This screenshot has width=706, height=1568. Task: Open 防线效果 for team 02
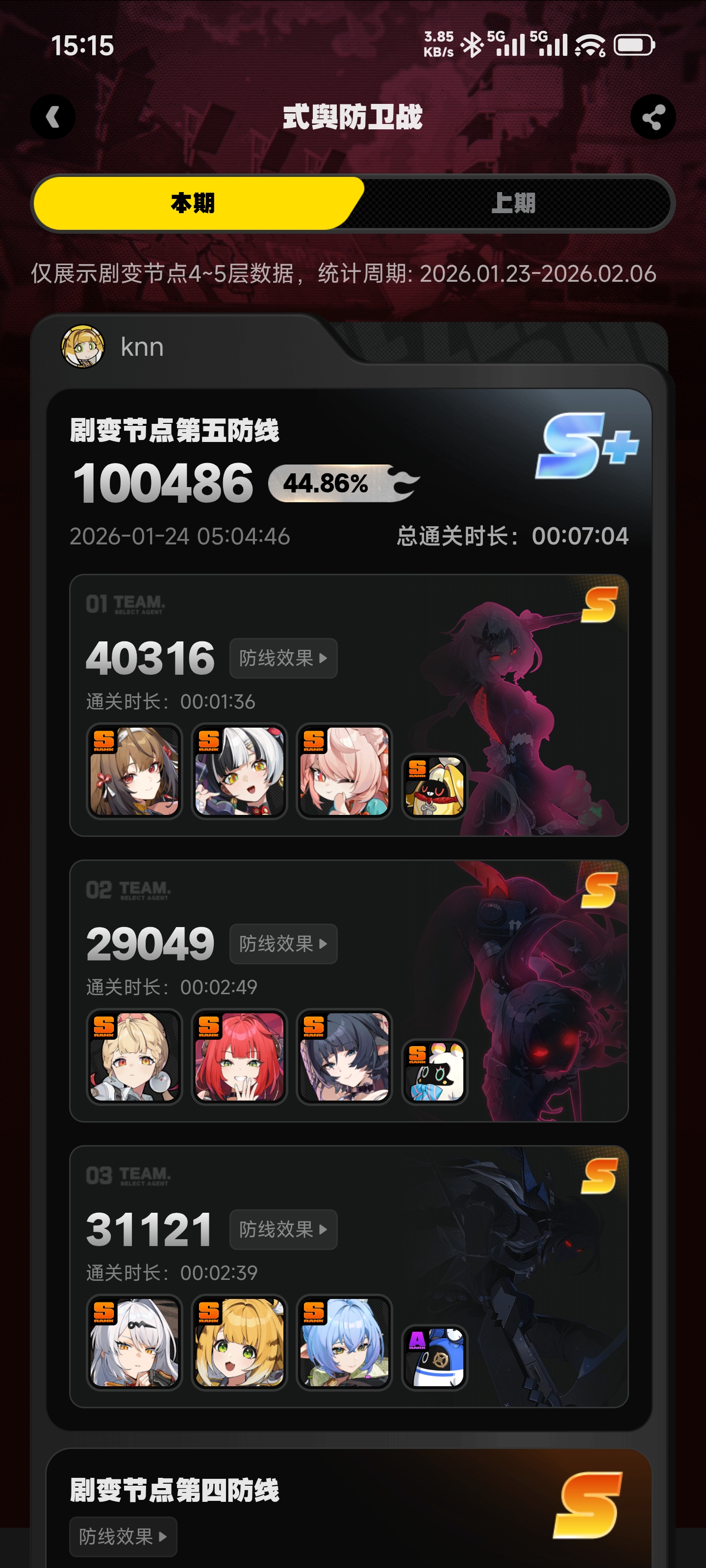pos(283,943)
